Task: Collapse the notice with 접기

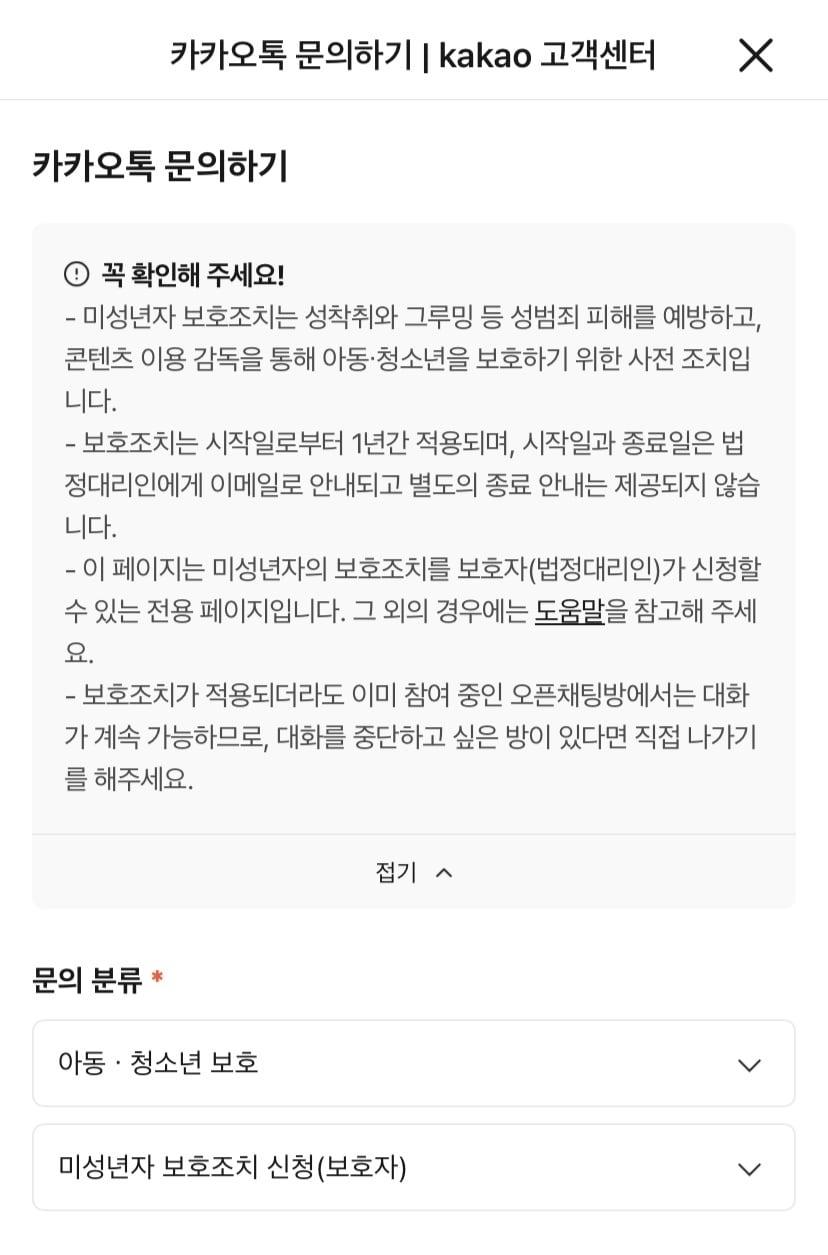Action: point(413,872)
